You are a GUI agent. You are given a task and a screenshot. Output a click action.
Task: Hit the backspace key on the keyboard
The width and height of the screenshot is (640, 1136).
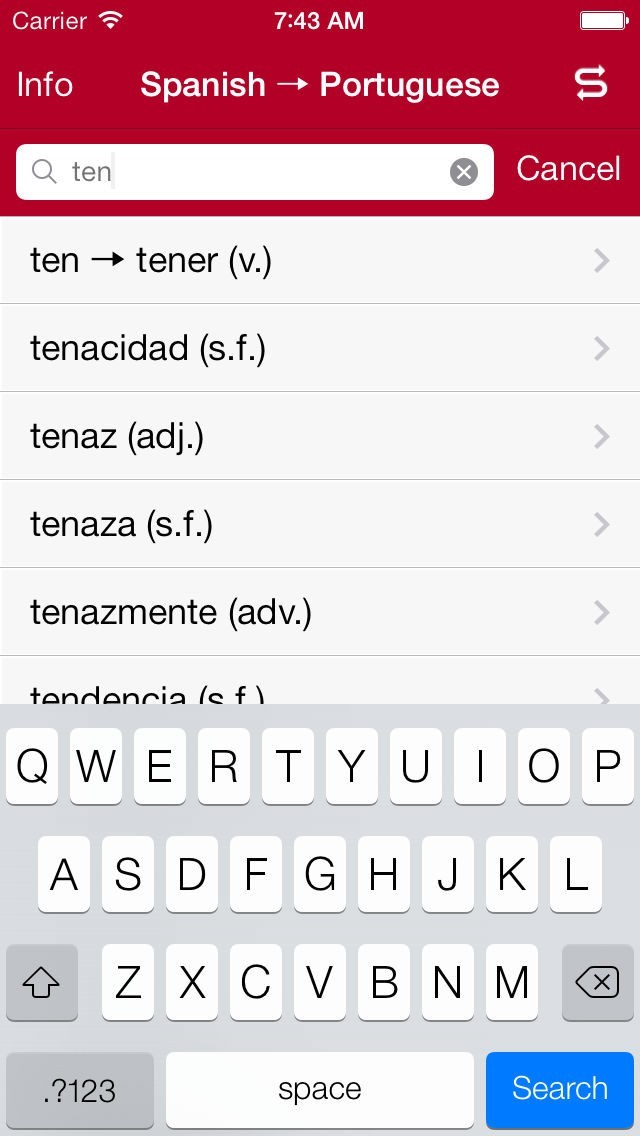click(x=598, y=983)
